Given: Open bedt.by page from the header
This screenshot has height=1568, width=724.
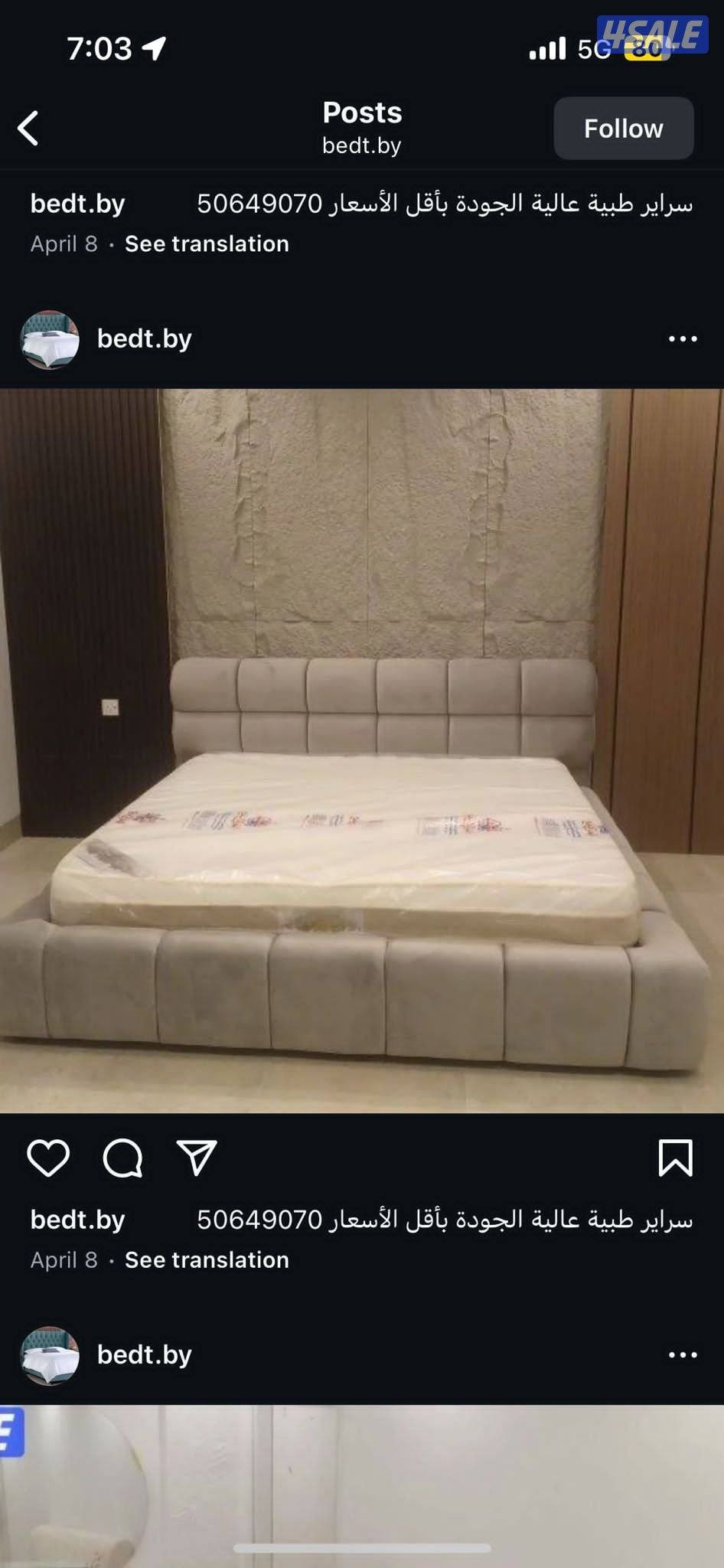Looking at the screenshot, I should coord(362,145).
